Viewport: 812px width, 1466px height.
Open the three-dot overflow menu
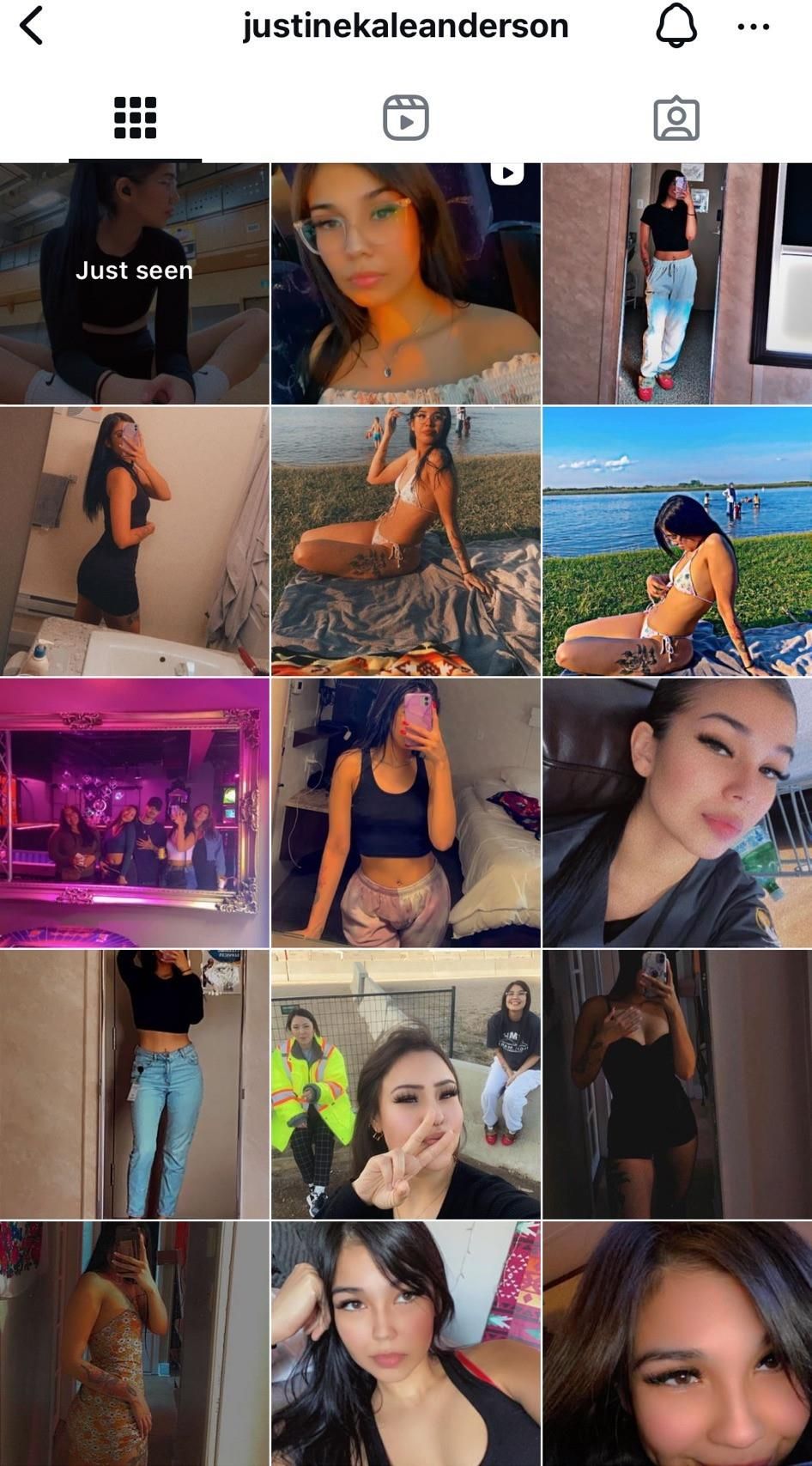tap(753, 27)
